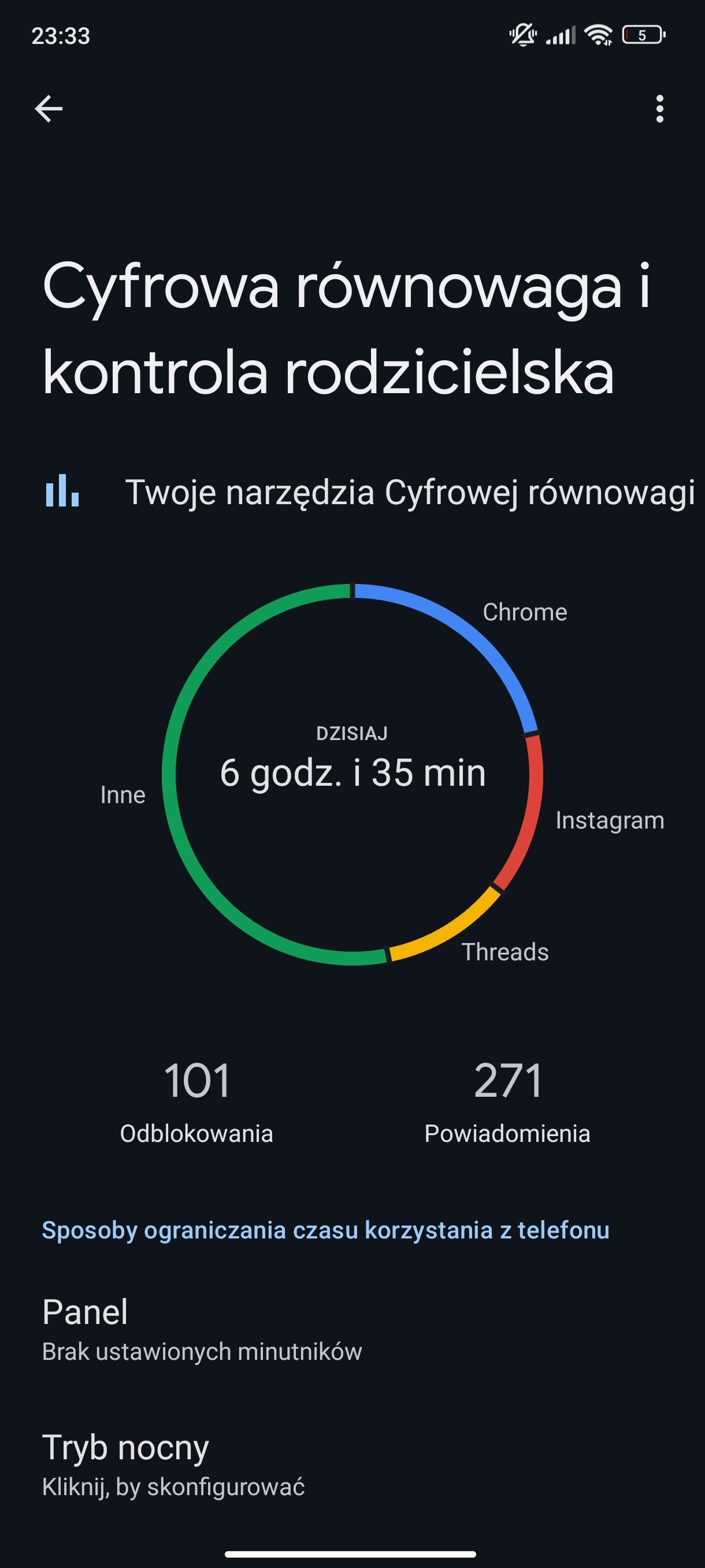Screen dimensions: 705x1568
Task: Configure Tryb nocny
Action: 352,1464
